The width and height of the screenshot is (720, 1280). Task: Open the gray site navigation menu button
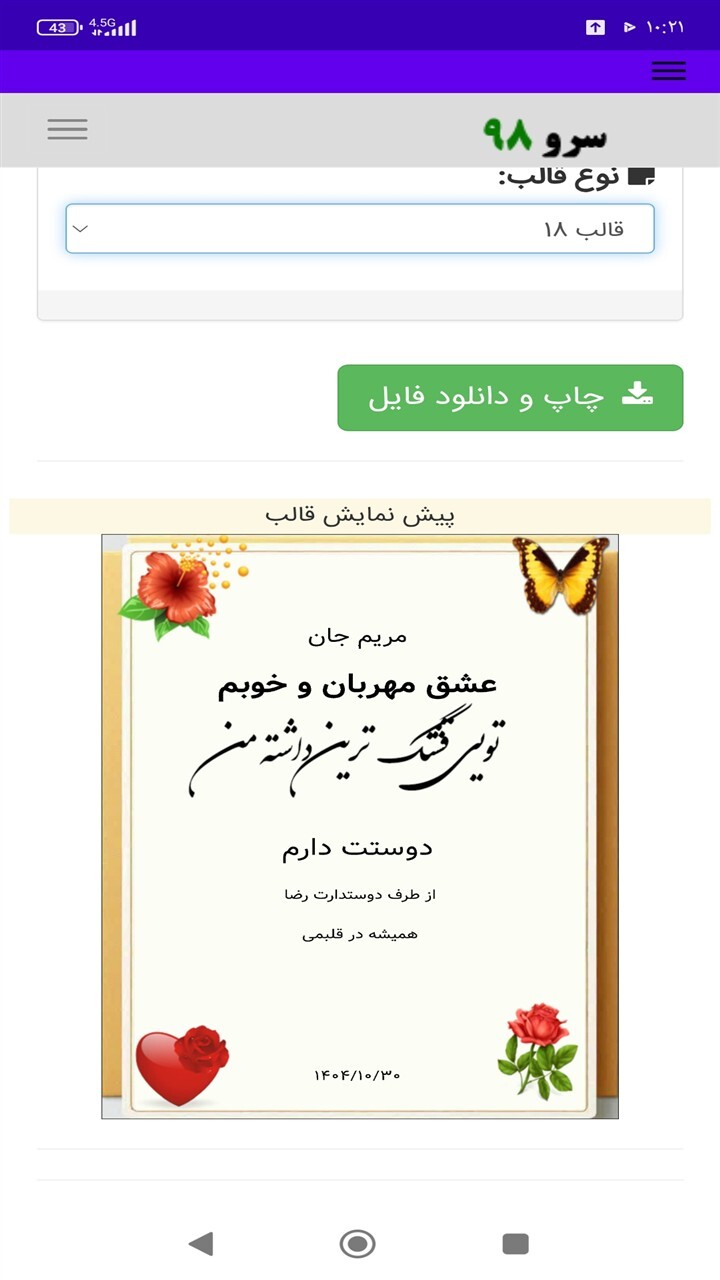click(x=67, y=129)
